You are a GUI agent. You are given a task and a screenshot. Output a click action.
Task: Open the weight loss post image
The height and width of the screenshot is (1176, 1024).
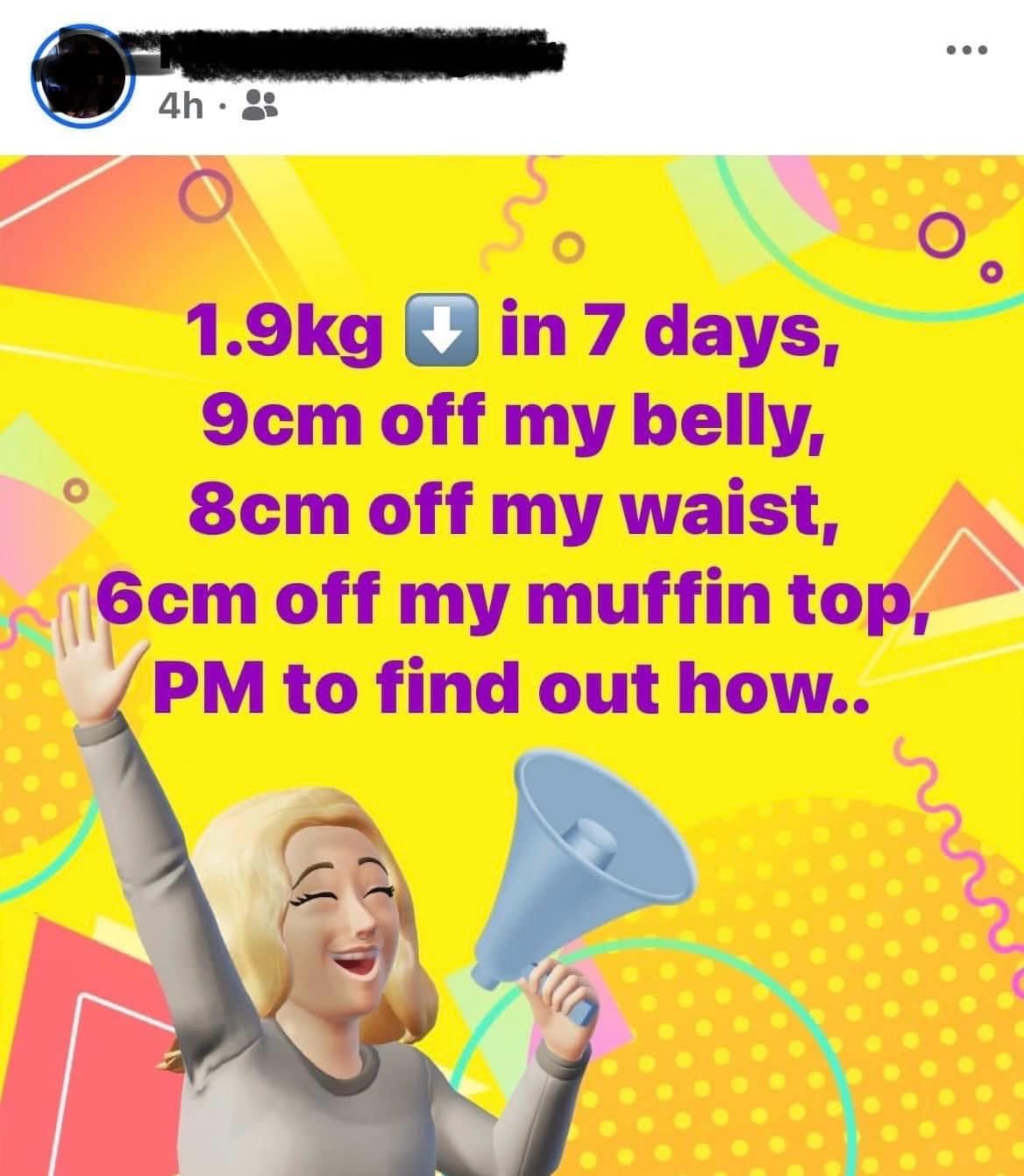512,666
